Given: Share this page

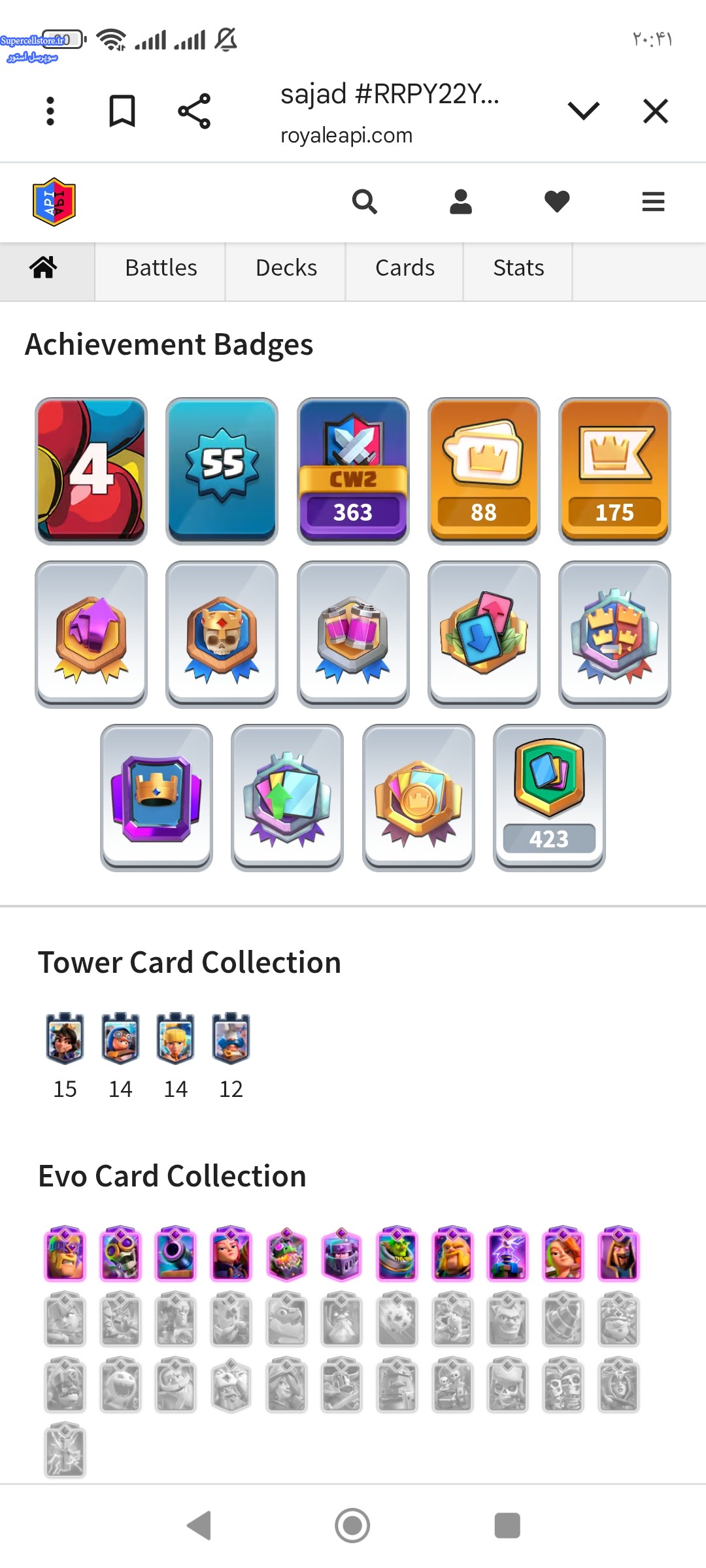Looking at the screenshot, I should (x=194, y=111).
